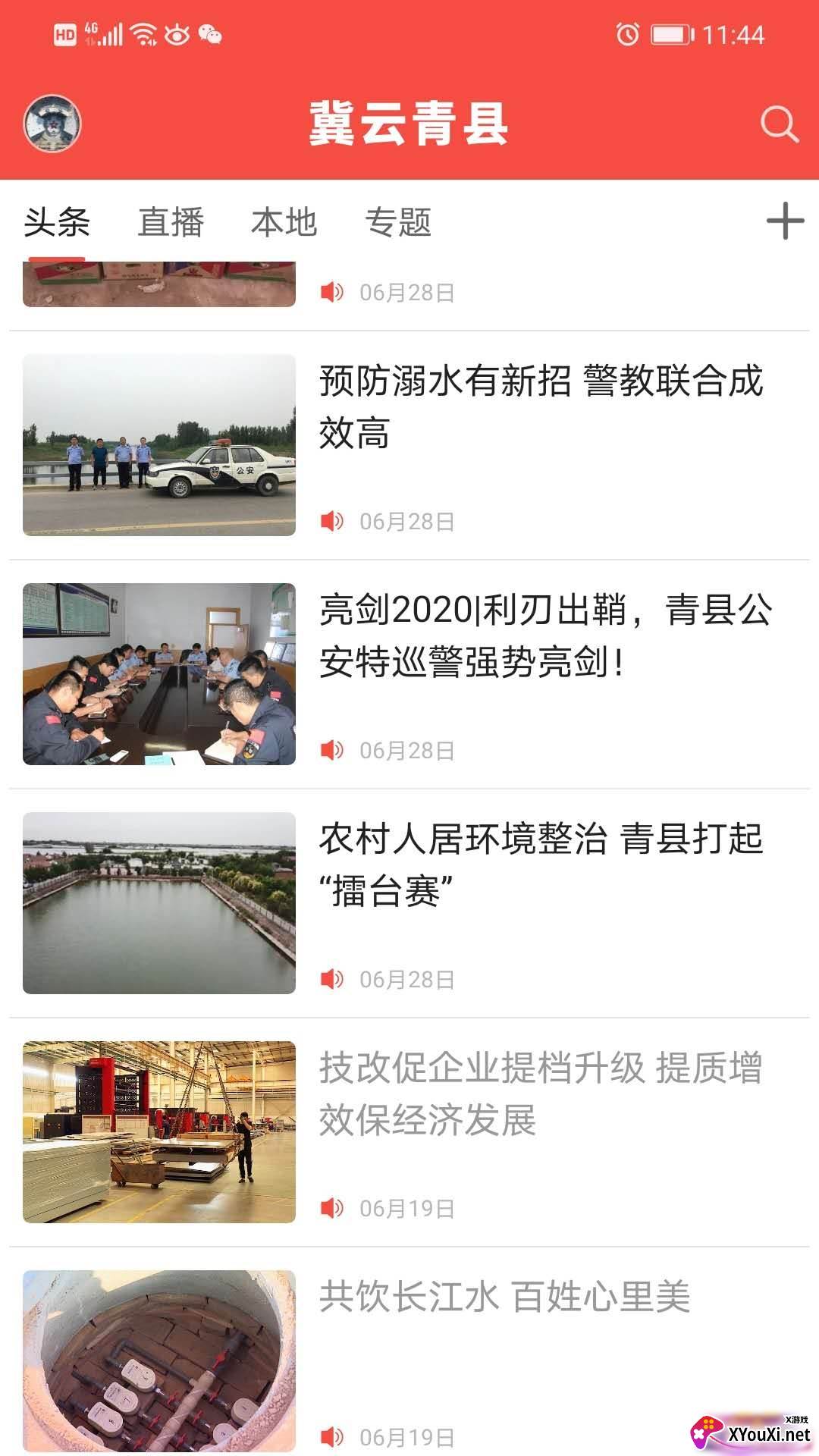Viewport: 819px width, 1456px height.
Task: Read the 亮剑2020 青县公安特巡警 article
Action: pos(544,635)
